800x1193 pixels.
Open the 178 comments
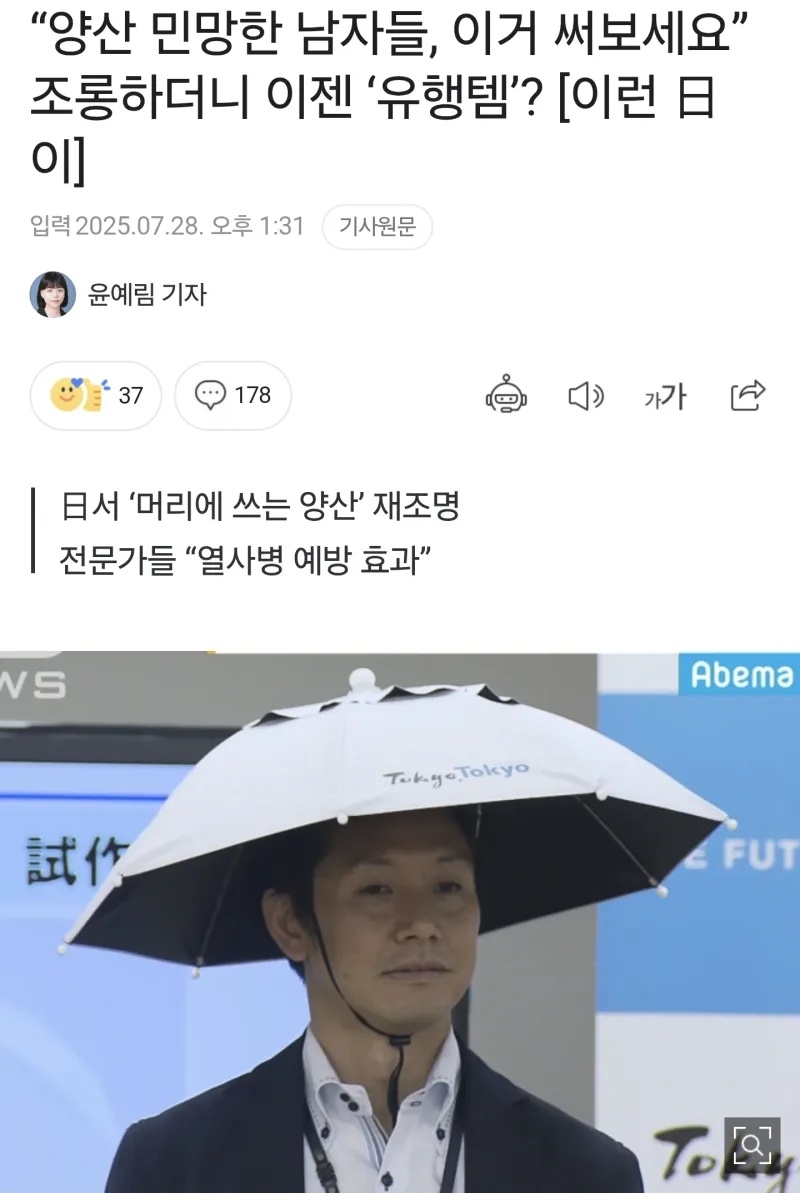pos(233,396)
